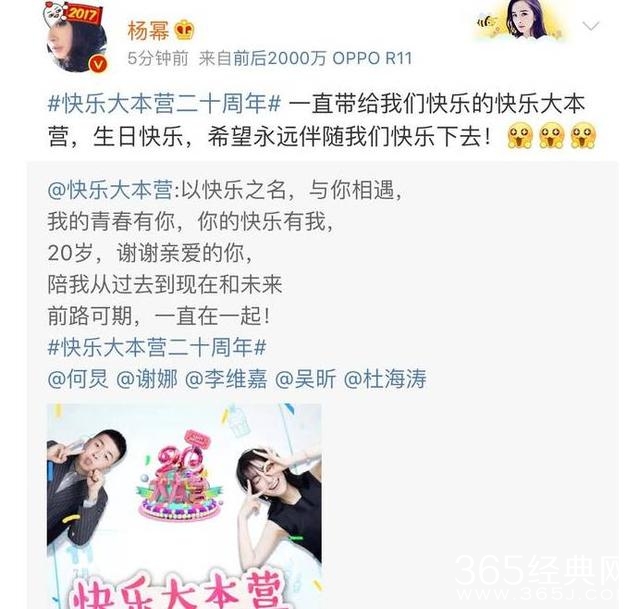
Task: Visit the @何炅 mention
Action: pyautogui.click(x=78, y=378)
